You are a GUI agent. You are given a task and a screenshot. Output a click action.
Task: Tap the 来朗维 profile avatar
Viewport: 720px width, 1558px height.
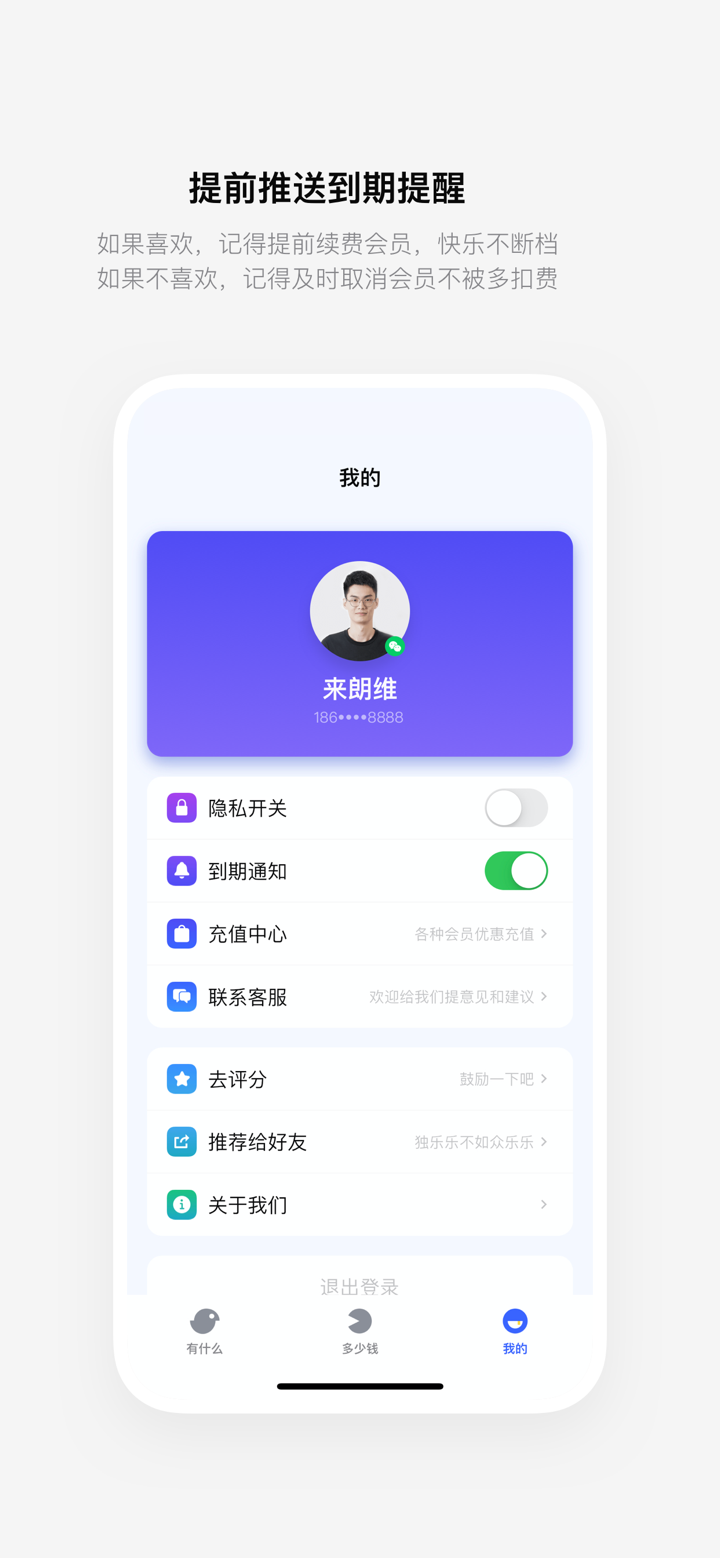click(359, 611)
